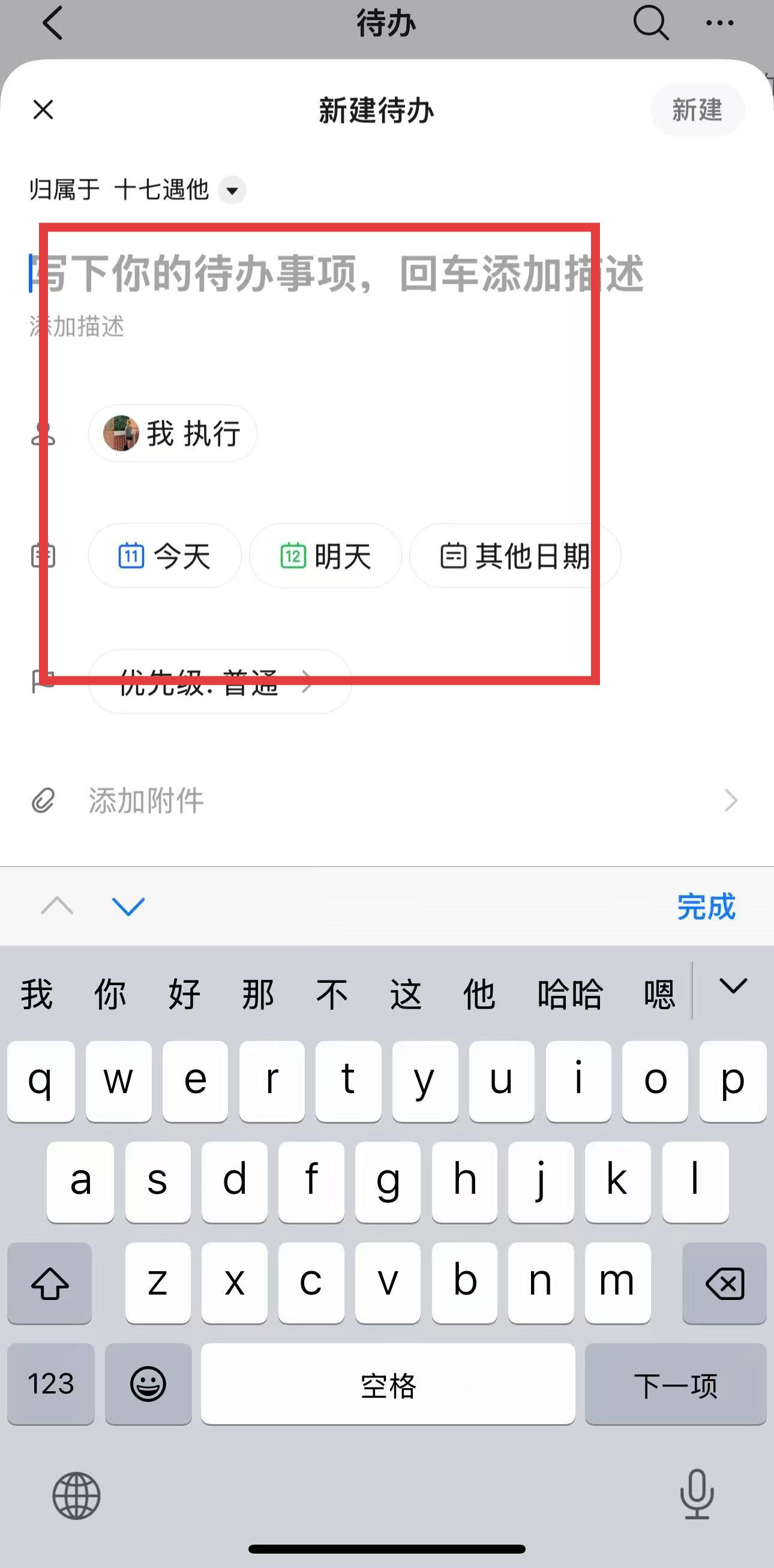The width and height of the screenshot is (774, 1568).
Task: Choose 其他日期 for the due date
Action: 515,556
